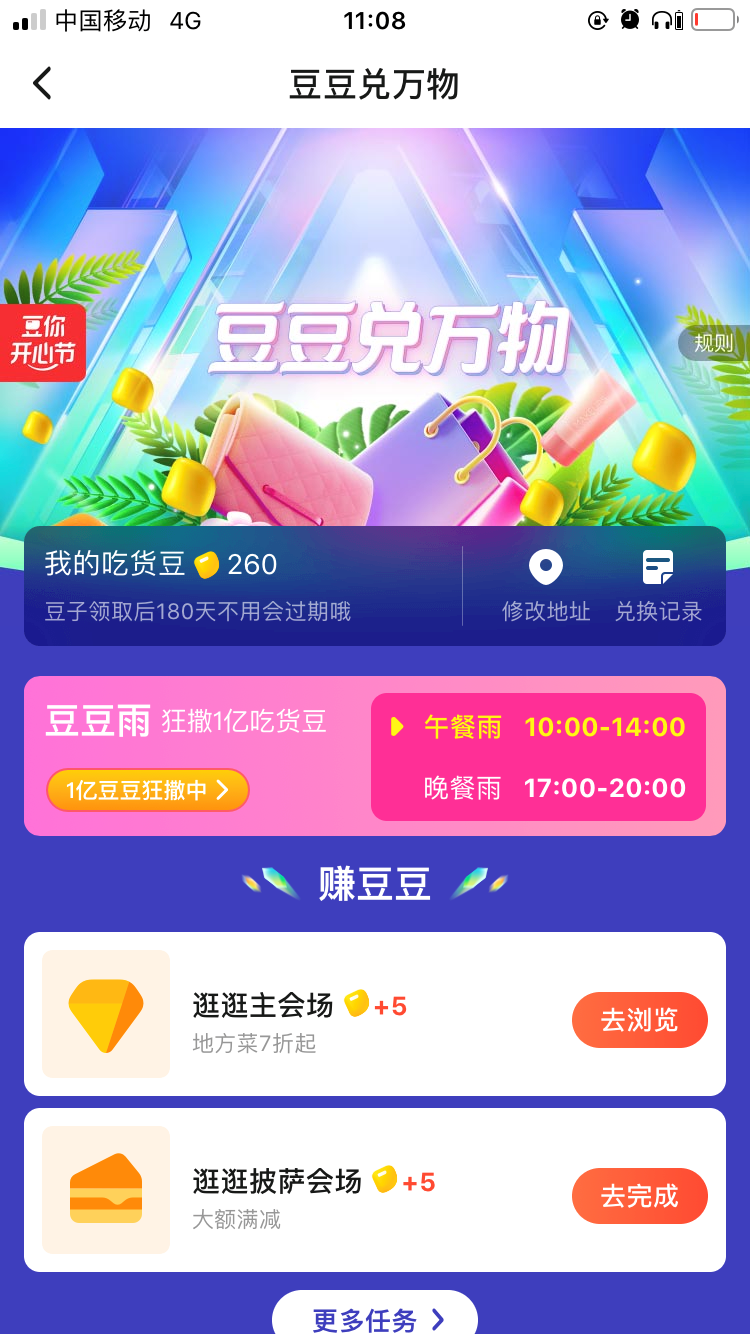This screenshot has width=750, height=1334.
Task: View 兑换记录 exchange records
Action: 658,586
